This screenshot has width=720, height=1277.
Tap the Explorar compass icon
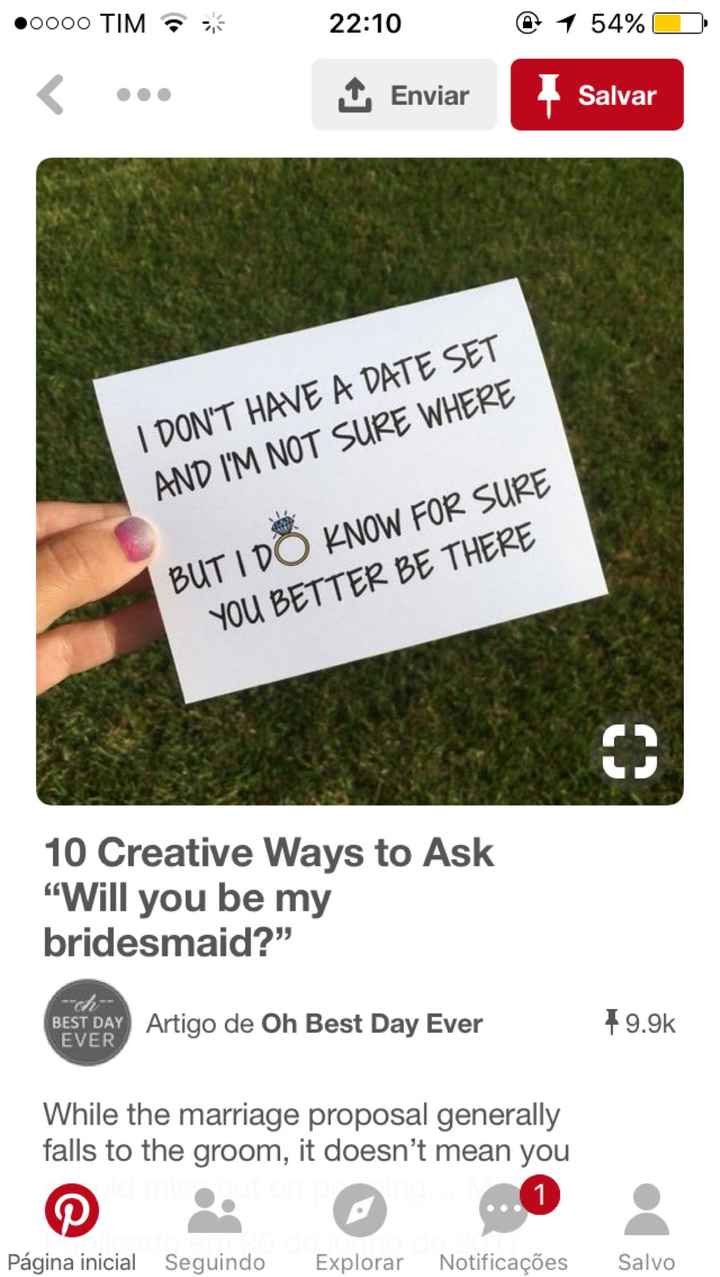tap(359, 1211)
